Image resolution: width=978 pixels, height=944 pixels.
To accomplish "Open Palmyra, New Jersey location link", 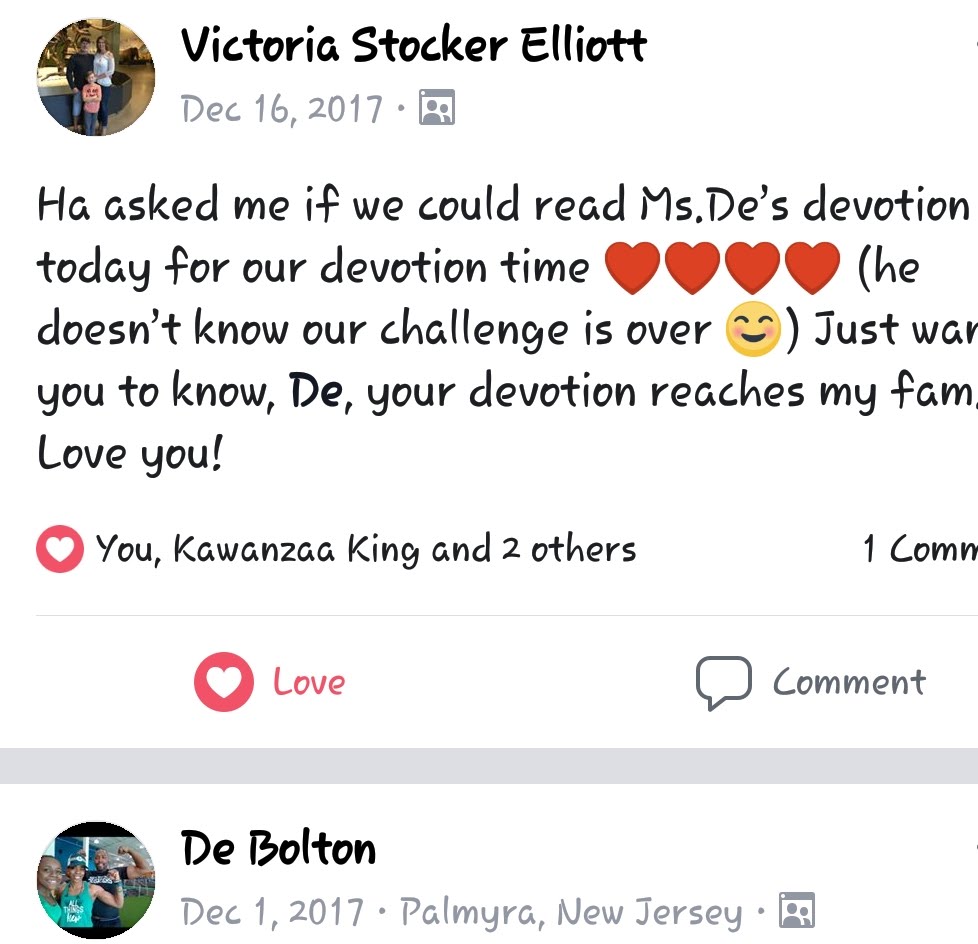I will click(x=571, y=912).
